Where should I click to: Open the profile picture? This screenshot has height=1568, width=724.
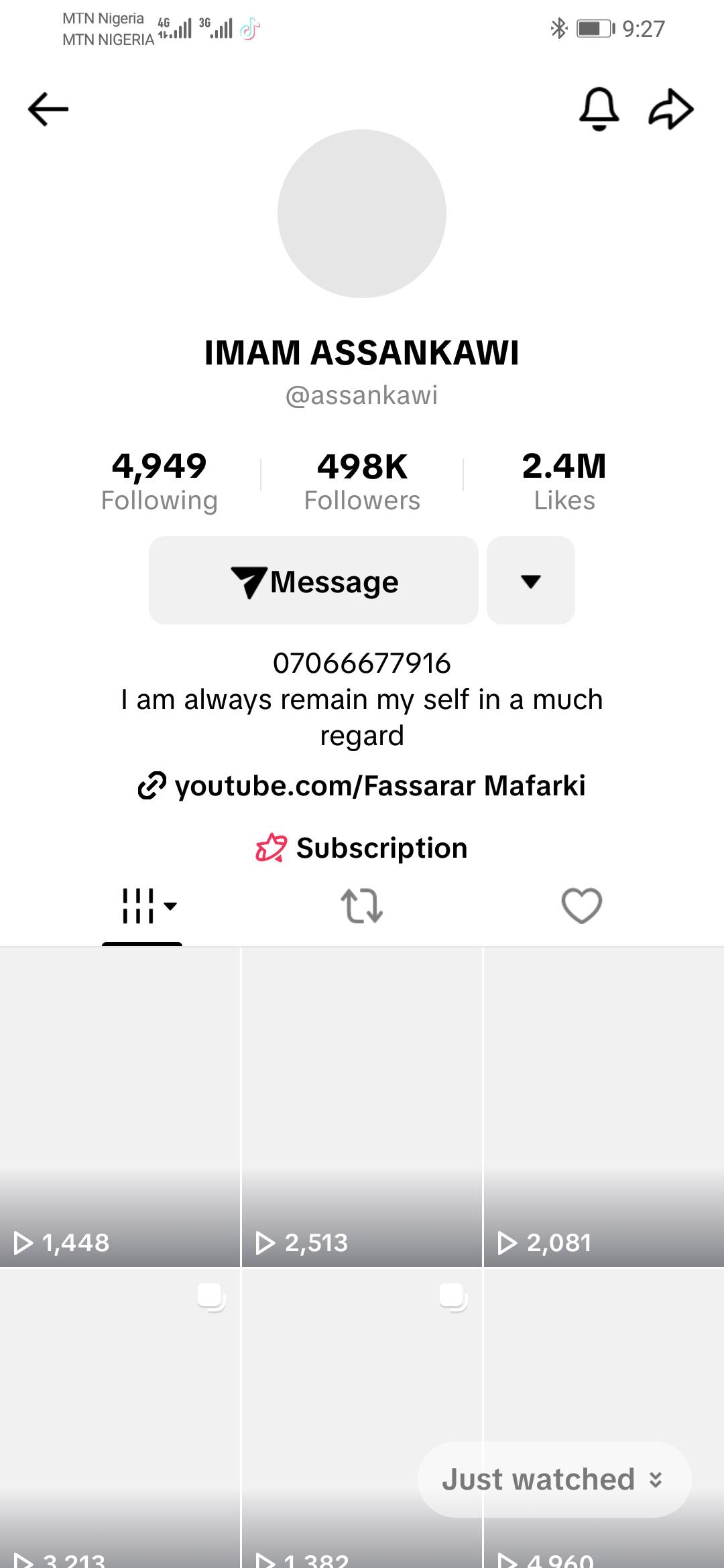coord(362,214)
